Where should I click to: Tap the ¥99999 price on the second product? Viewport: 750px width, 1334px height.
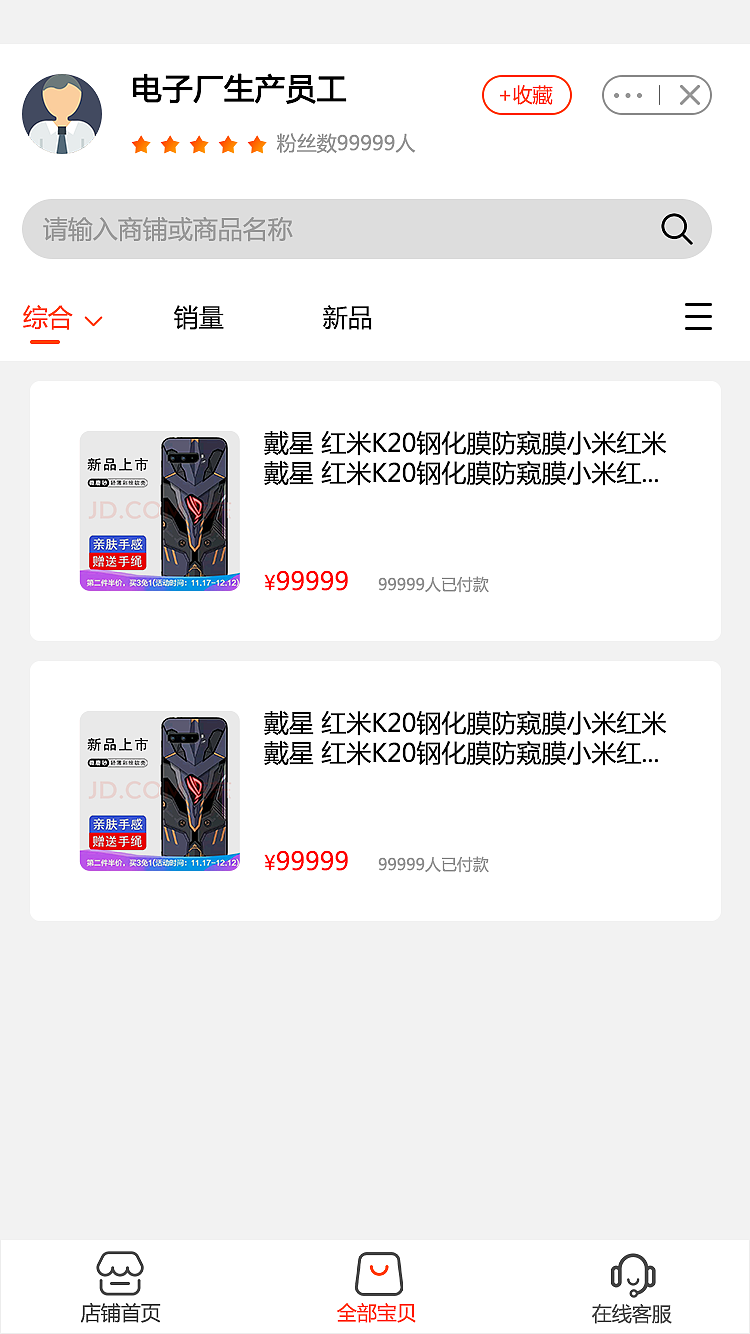[307, 861]
